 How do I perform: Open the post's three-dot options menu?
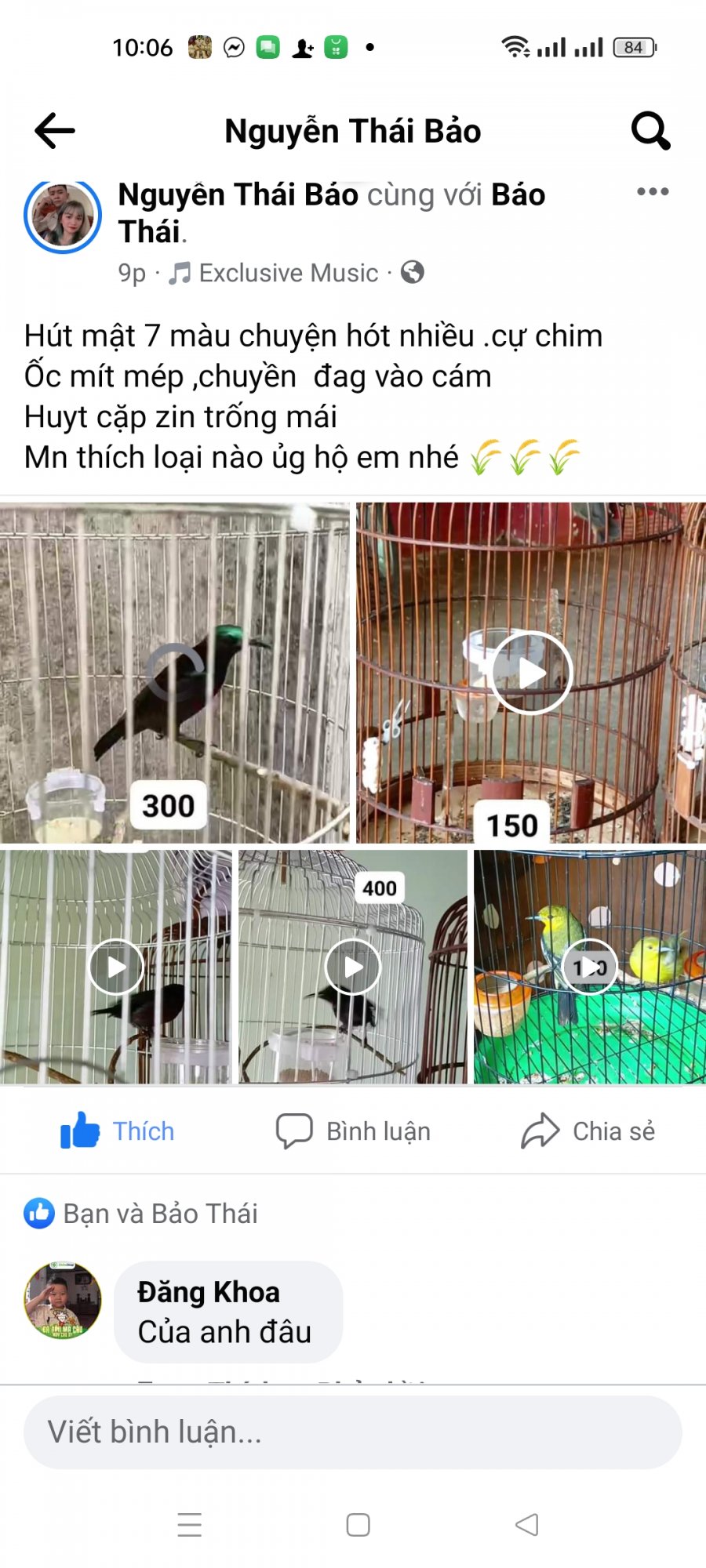(x=653, y=192)
